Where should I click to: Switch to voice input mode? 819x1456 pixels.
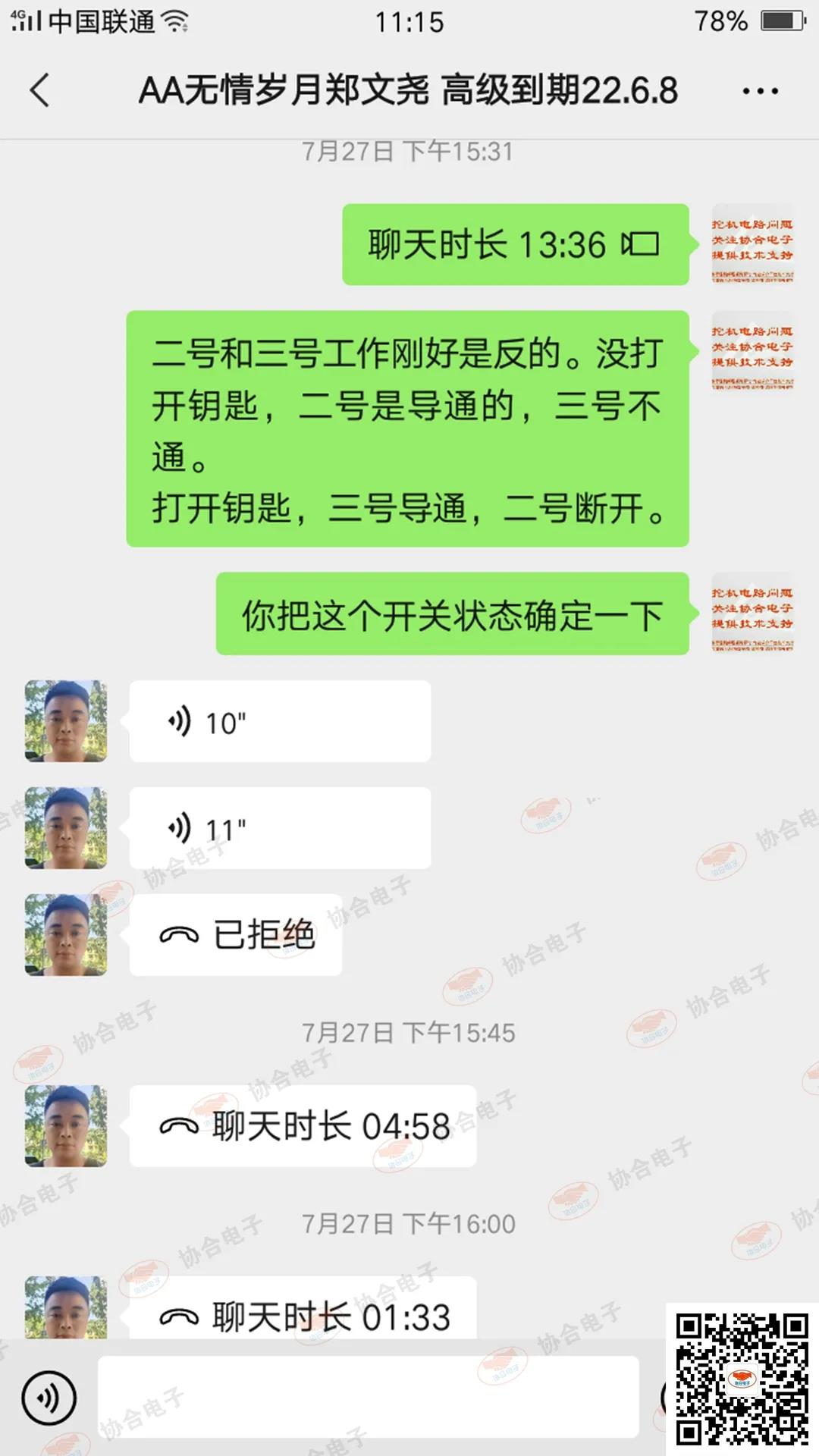coord(49,1398)
